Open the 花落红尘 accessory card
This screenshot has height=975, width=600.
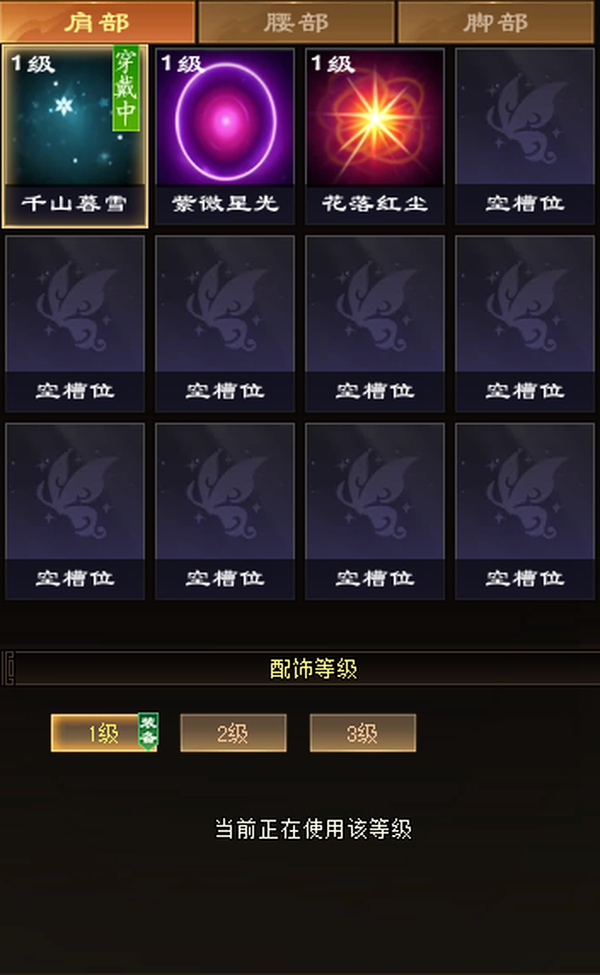coord(375,136)
